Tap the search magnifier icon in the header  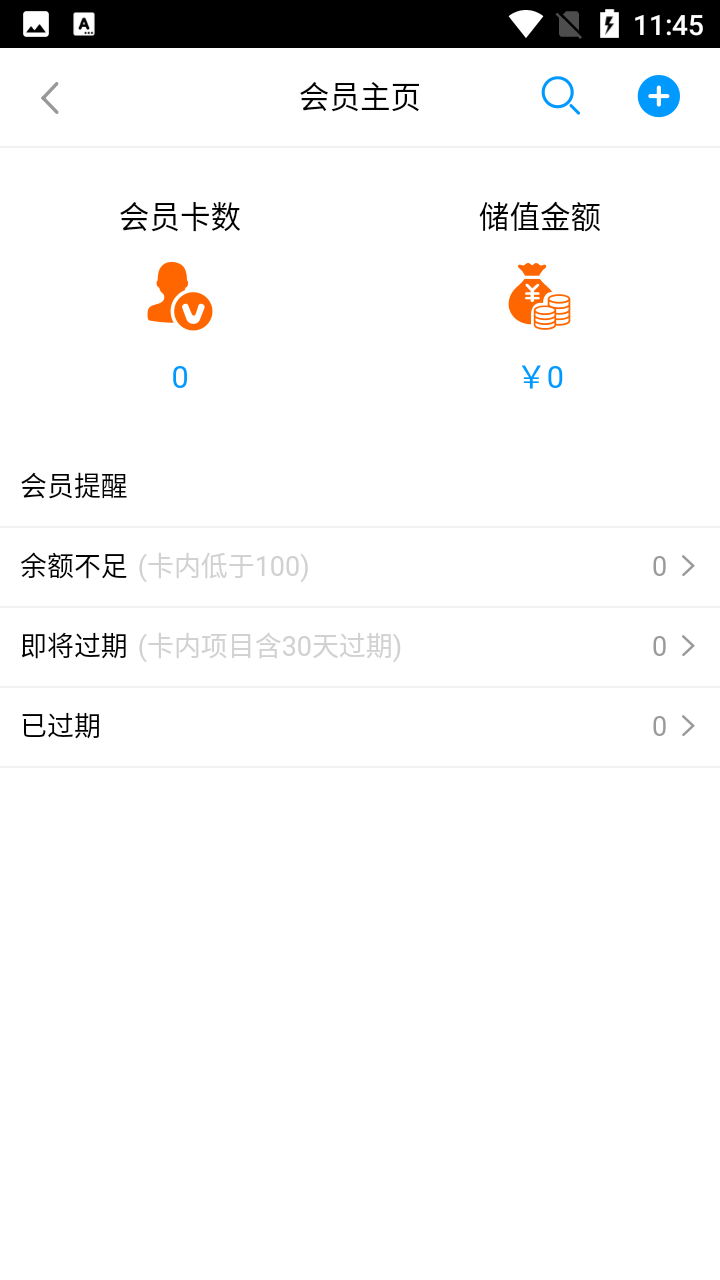click(561, 96)
